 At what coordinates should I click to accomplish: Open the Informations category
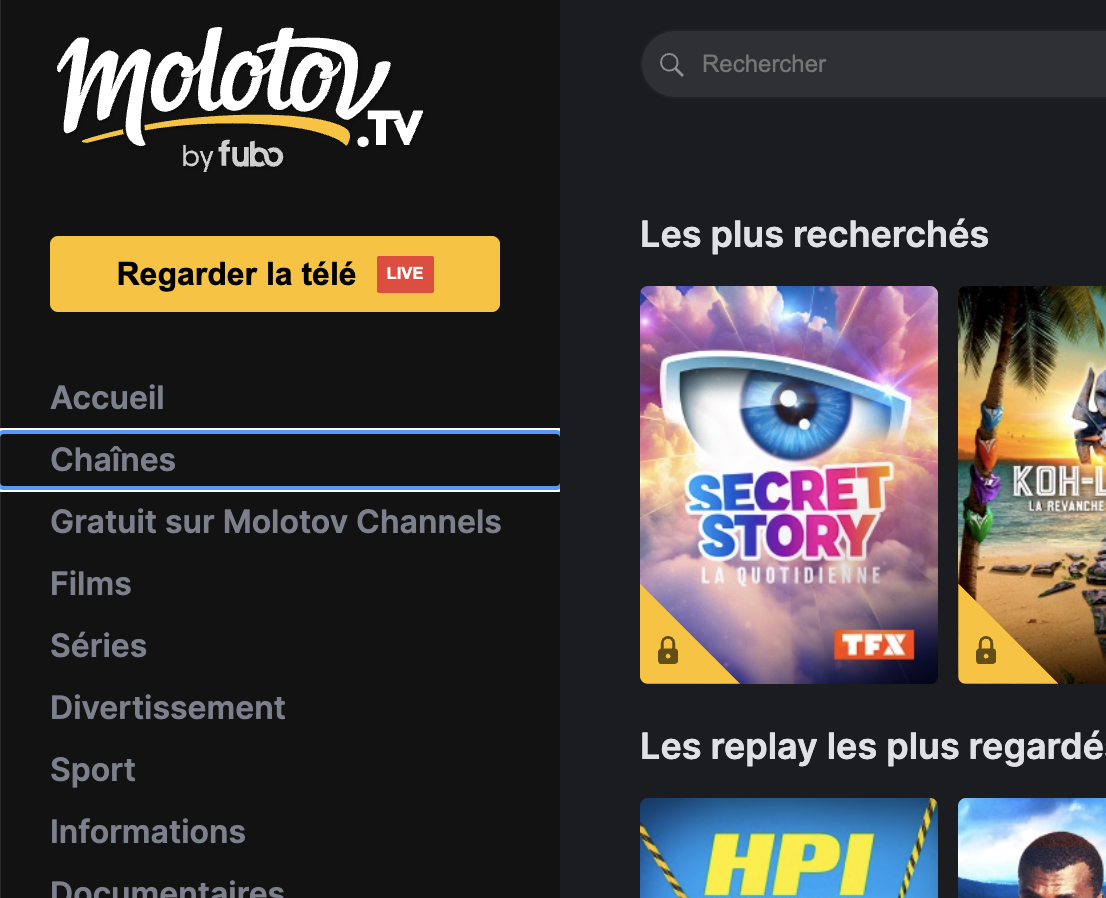click(x=148, y=832)
